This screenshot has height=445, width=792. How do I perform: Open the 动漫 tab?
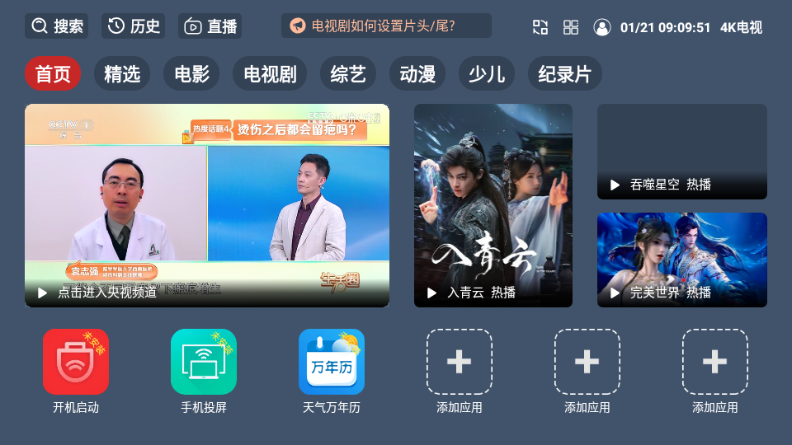pos(418,74)
